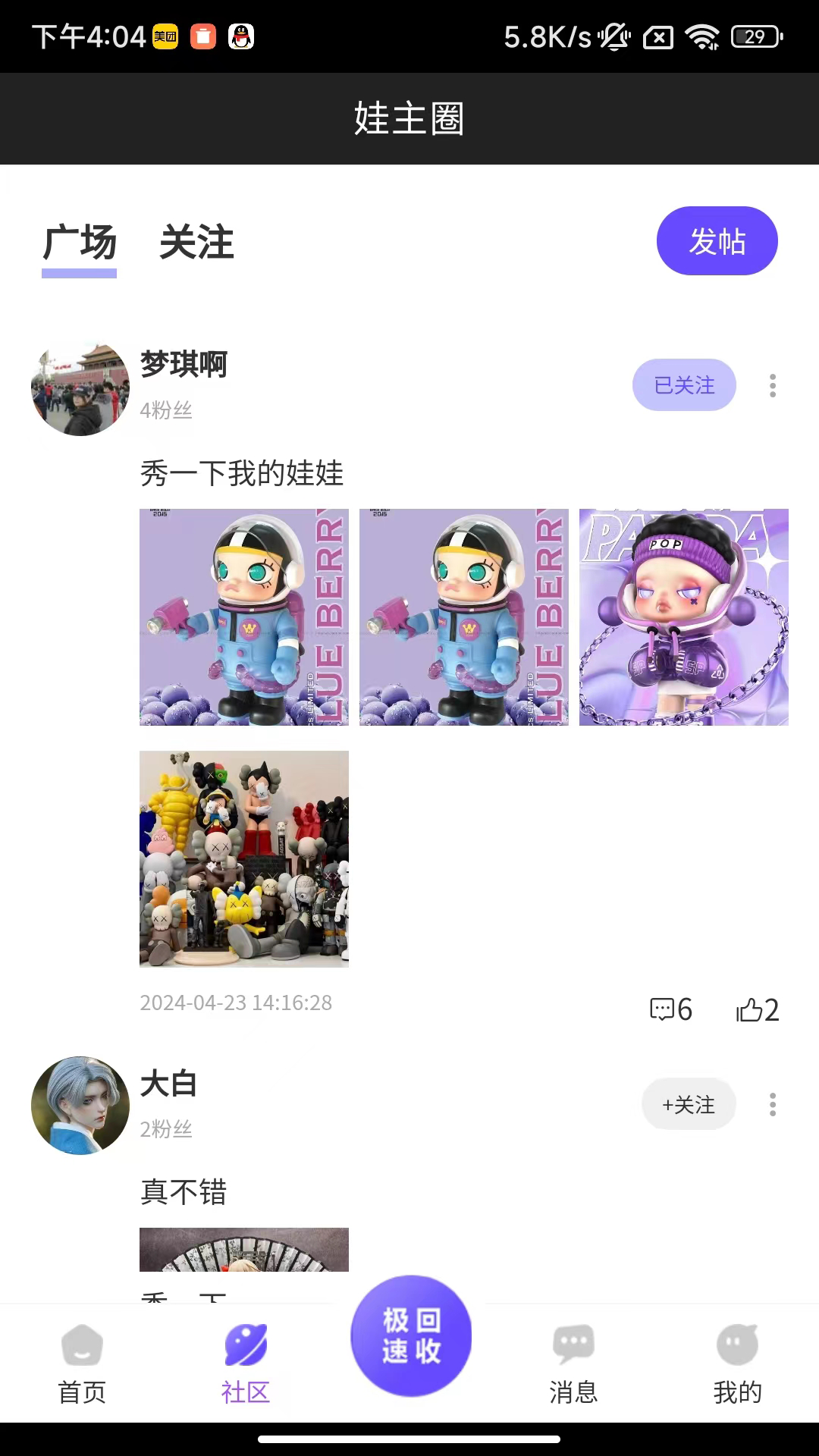Open more options on 梦琪啊's post

click(x=772, y=385)
